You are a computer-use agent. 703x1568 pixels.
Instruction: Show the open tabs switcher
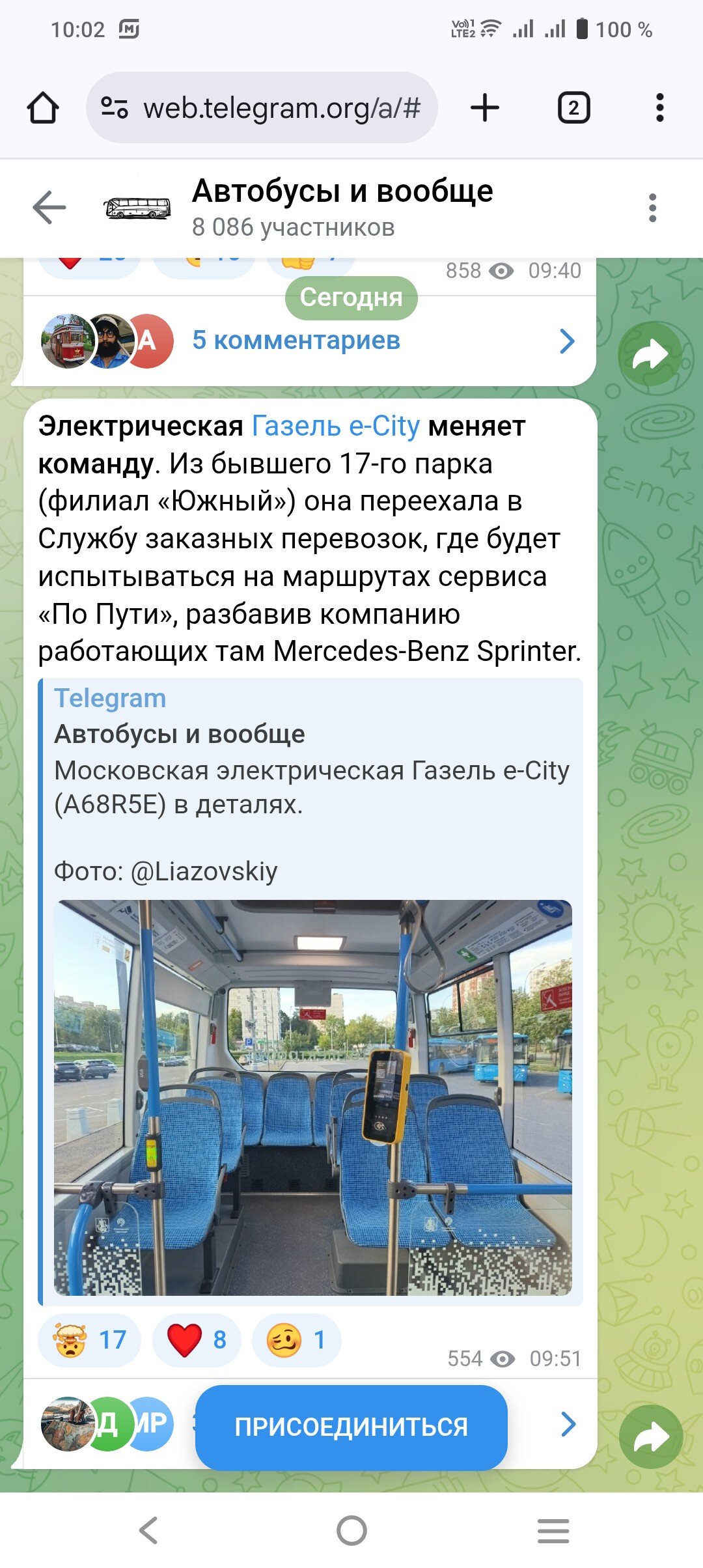573,107
